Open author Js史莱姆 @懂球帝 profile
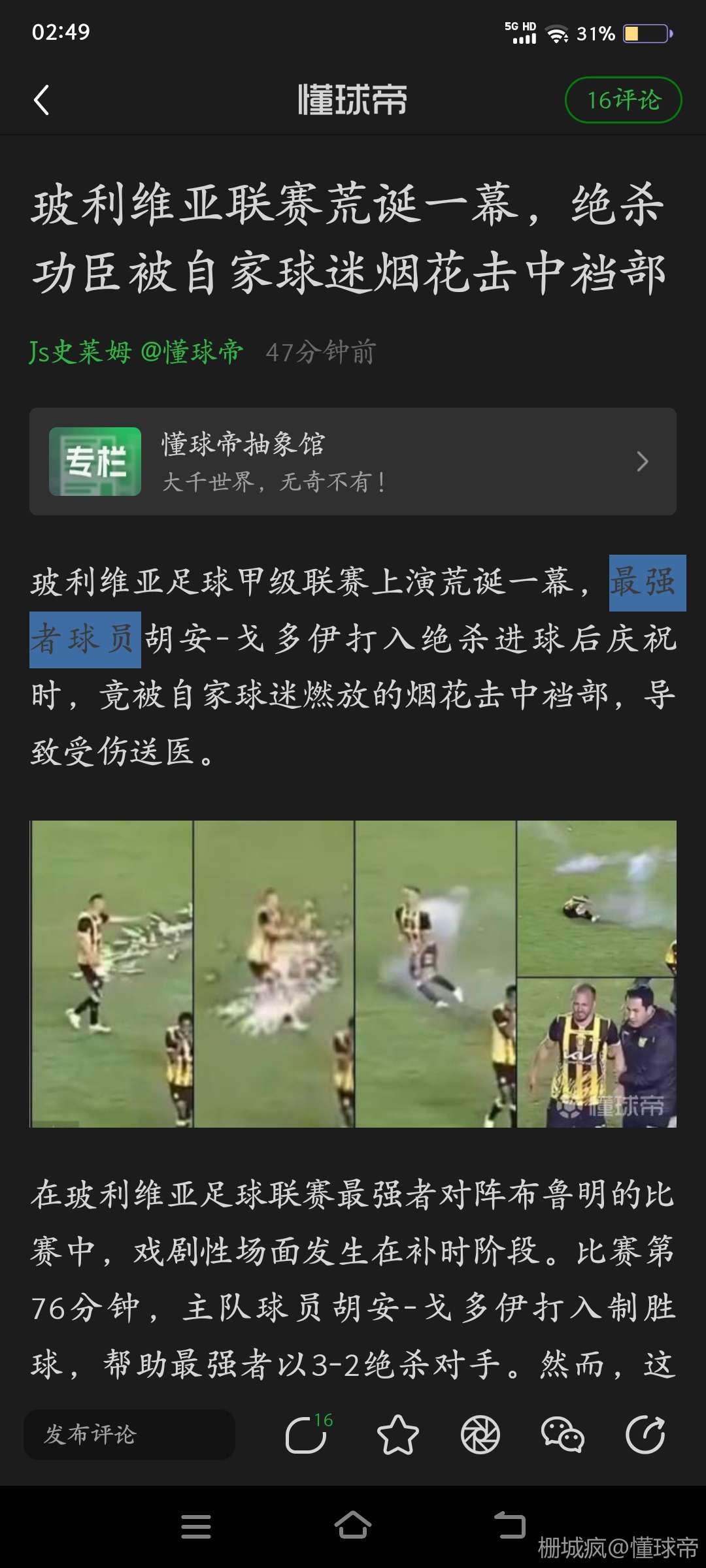Screen dimensions: 706x1568 [x=136, y=352]
